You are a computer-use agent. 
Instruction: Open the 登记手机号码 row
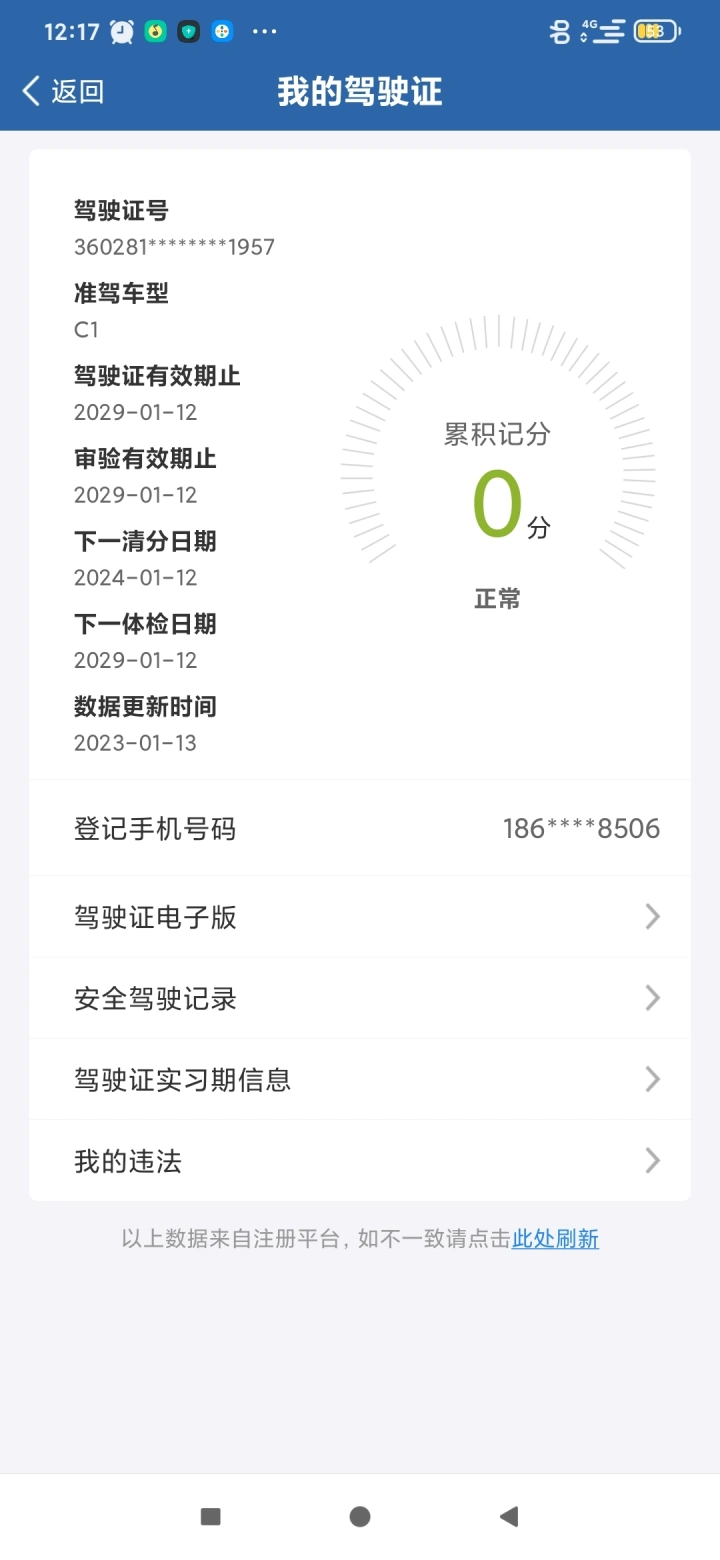coord(360,828)
